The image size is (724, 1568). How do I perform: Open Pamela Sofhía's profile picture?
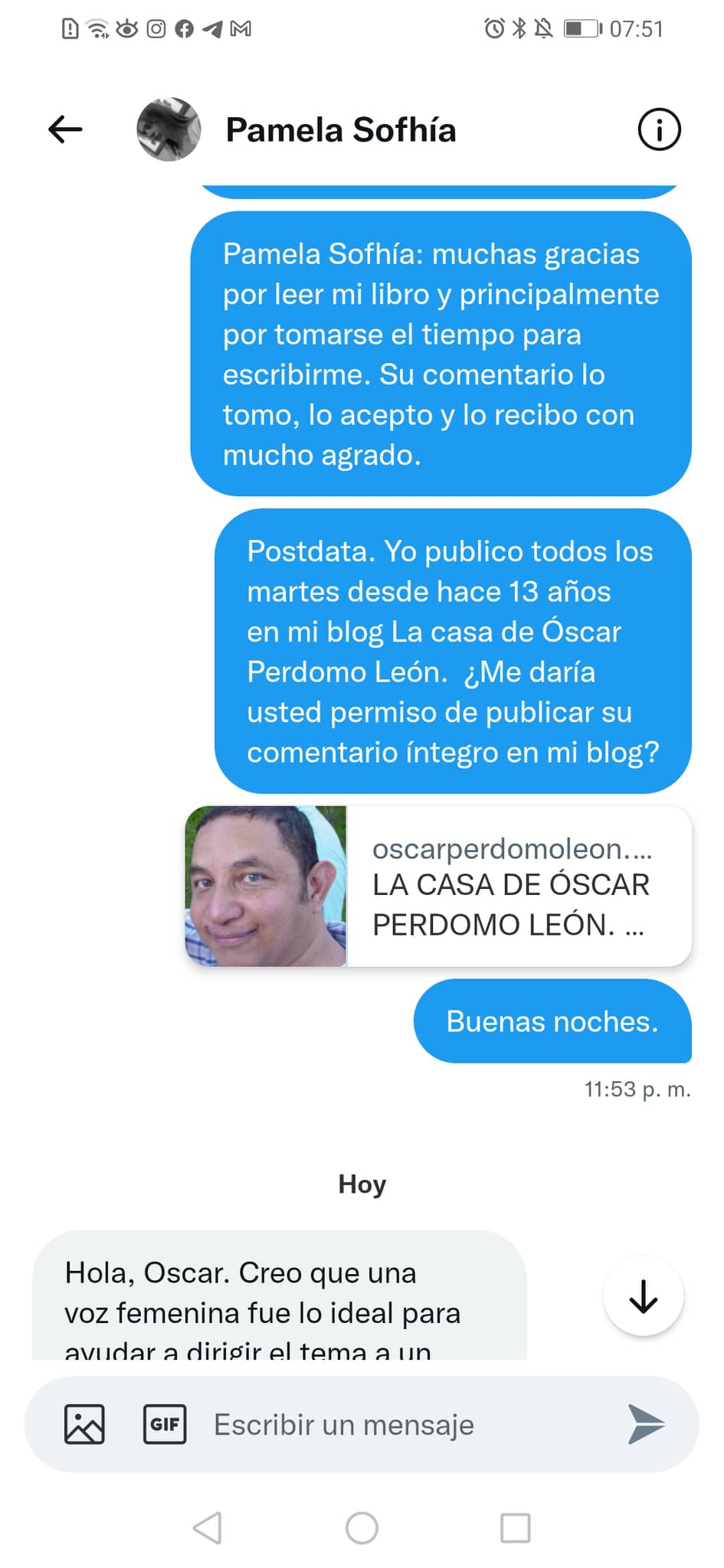point(169,129)
